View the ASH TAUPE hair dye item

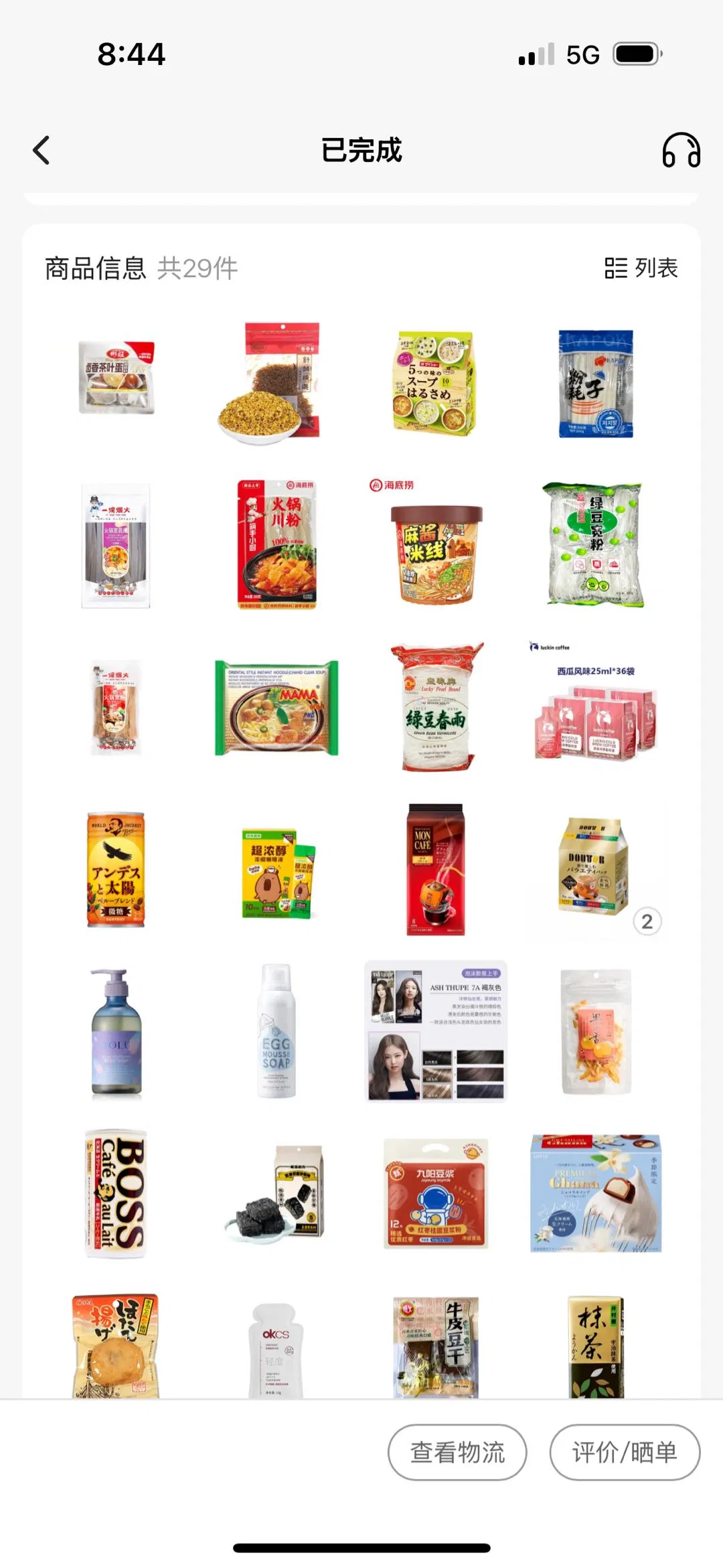click(436, 1031)
